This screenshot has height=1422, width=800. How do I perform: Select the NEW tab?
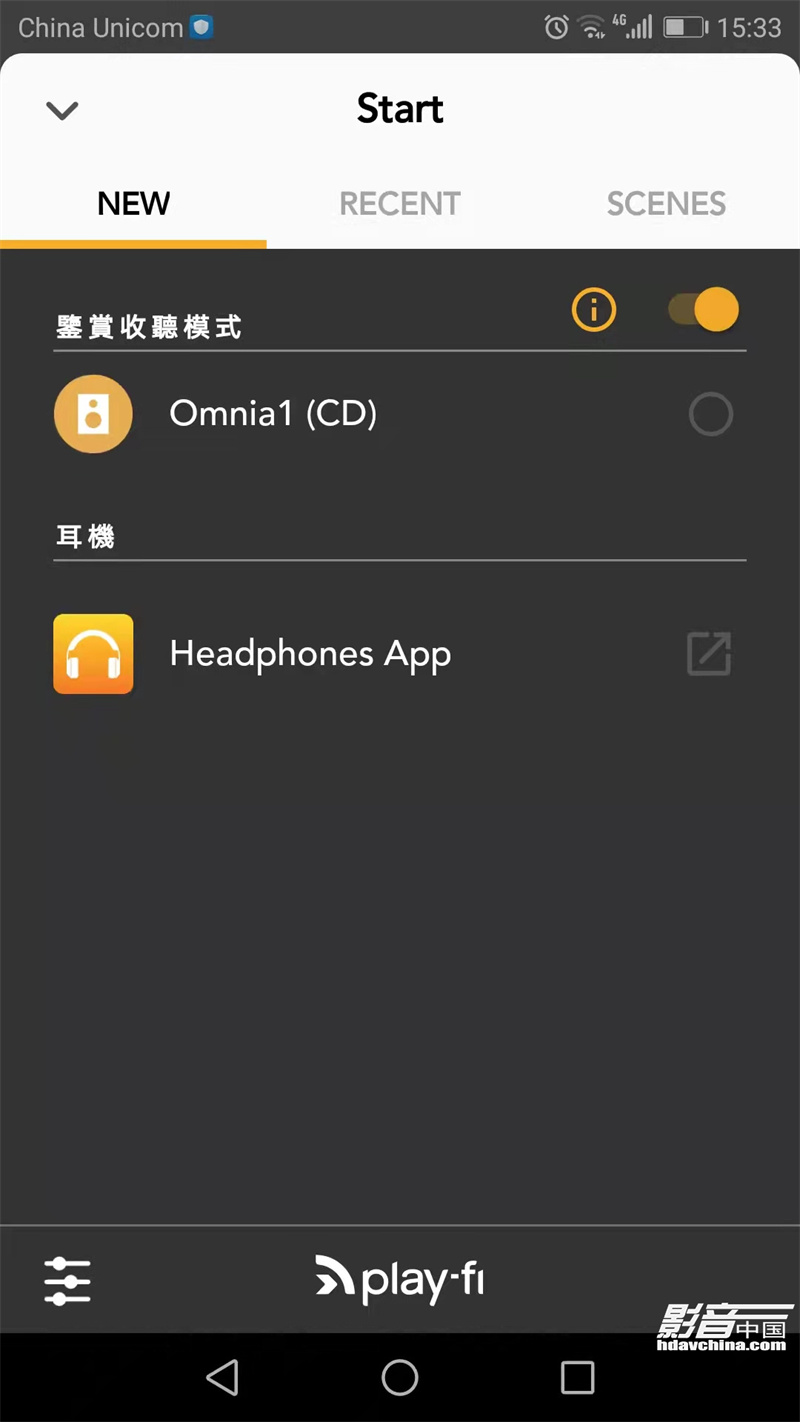click(133, 204)
